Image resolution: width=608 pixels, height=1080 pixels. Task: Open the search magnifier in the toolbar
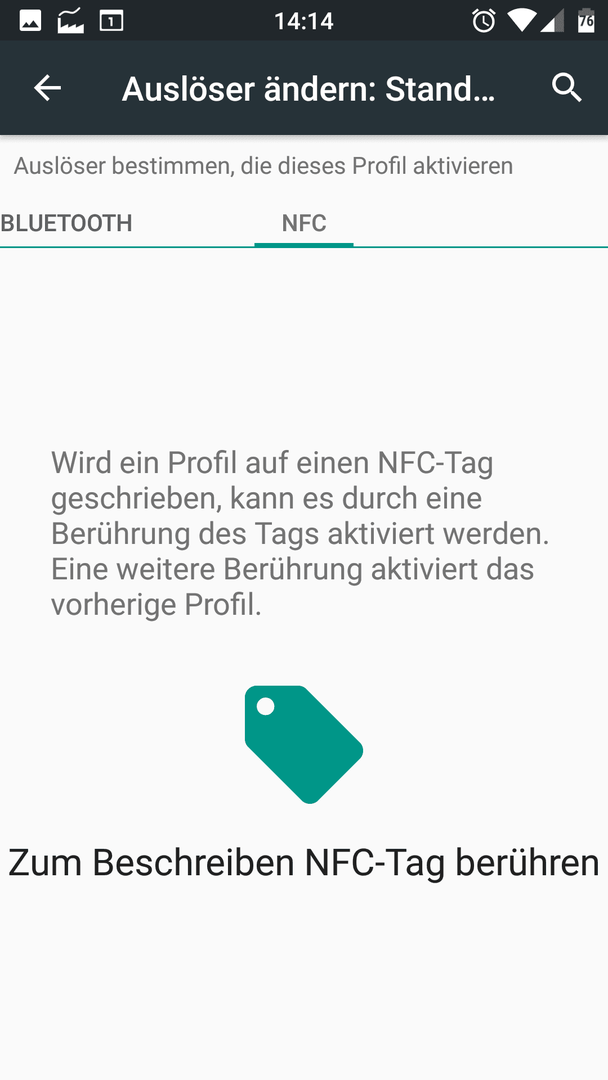click(567, 88)
